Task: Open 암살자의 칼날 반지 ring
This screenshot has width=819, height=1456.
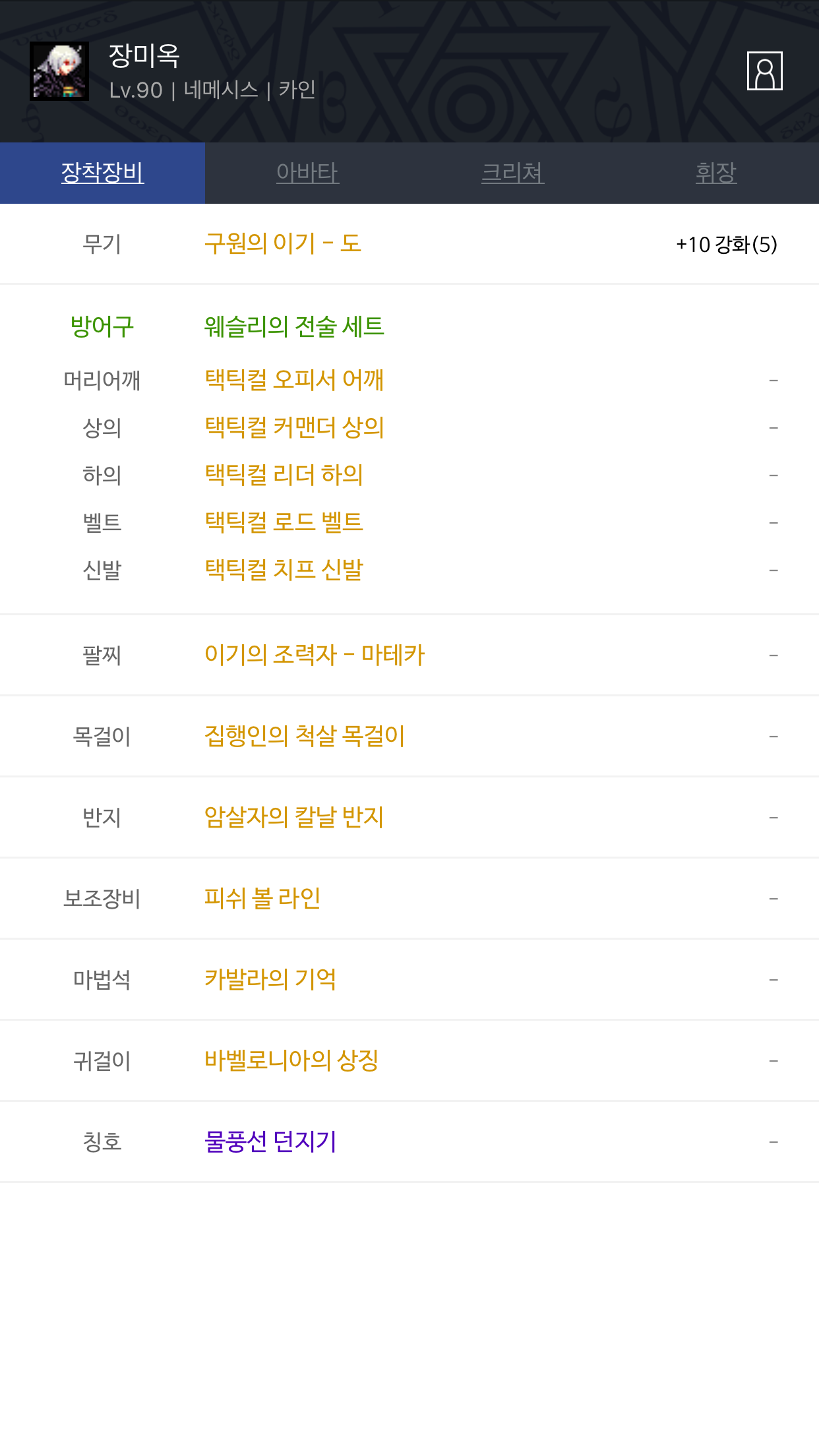Action: coord(294,817)
